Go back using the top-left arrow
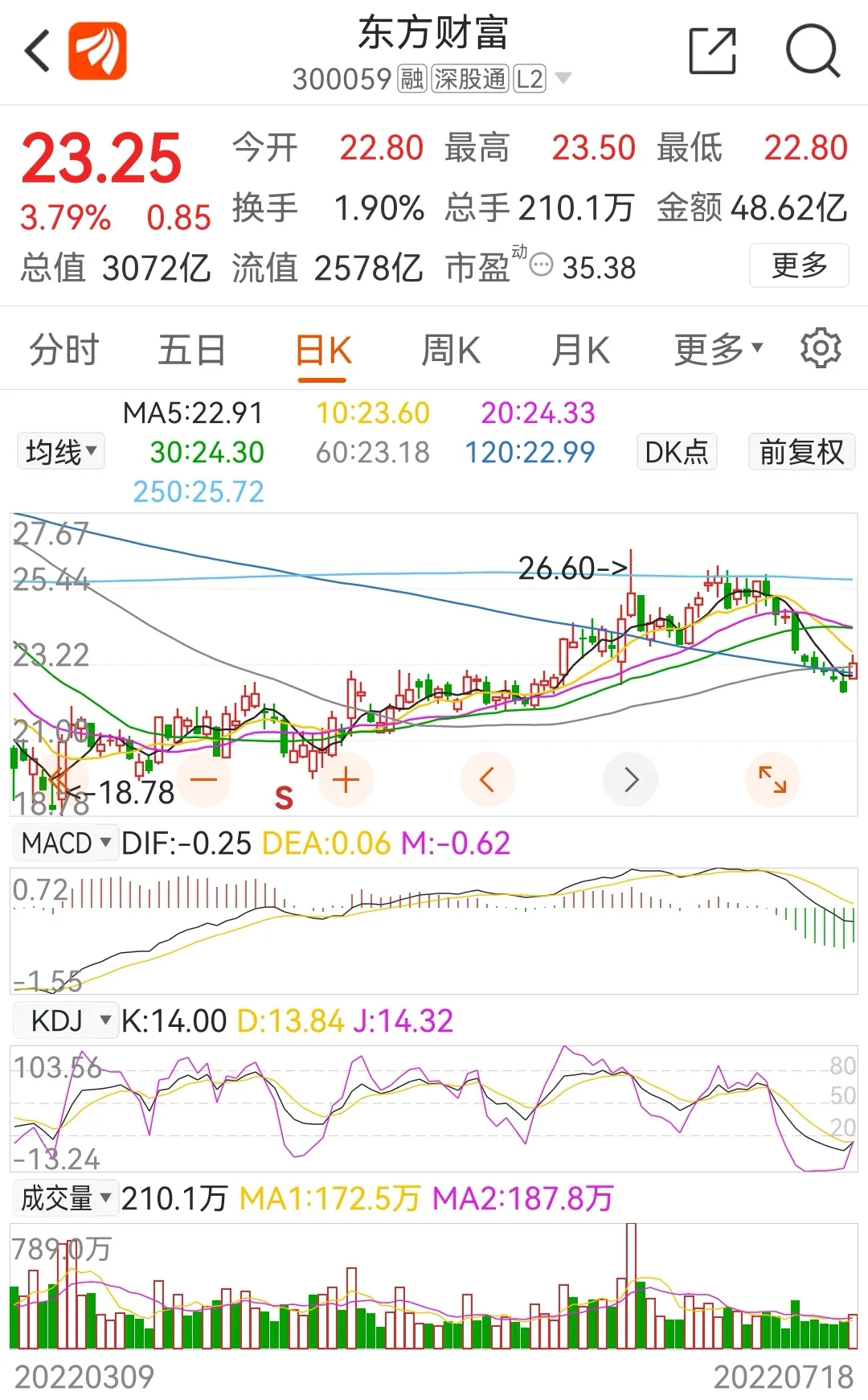868x1400 pixels. pyautogui.click(x=38, y=51)
